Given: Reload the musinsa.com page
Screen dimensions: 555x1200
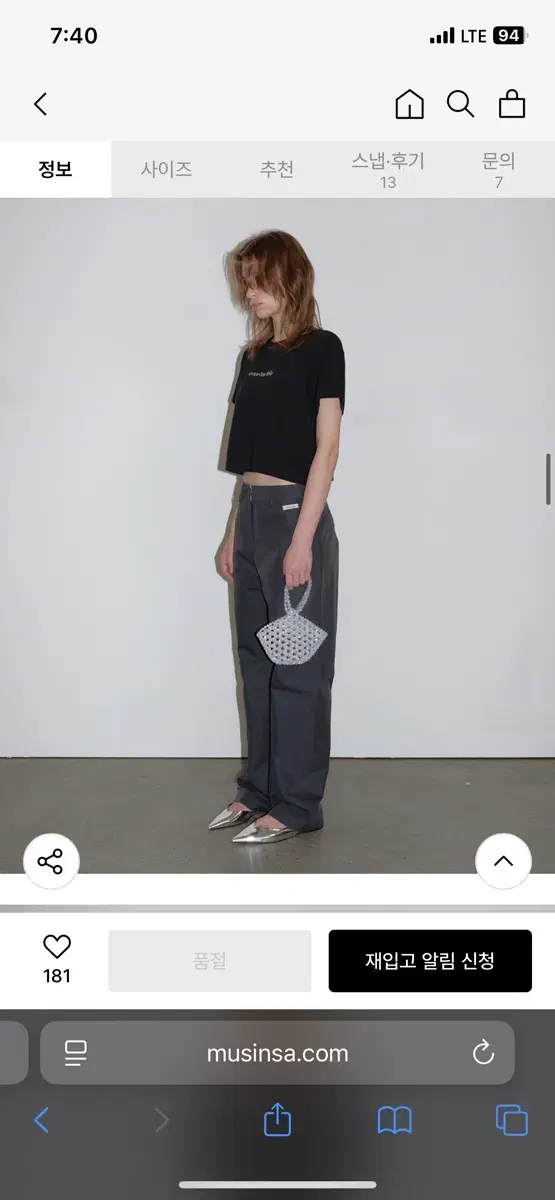Looking at the screenshot, I should click(483, 1052).
